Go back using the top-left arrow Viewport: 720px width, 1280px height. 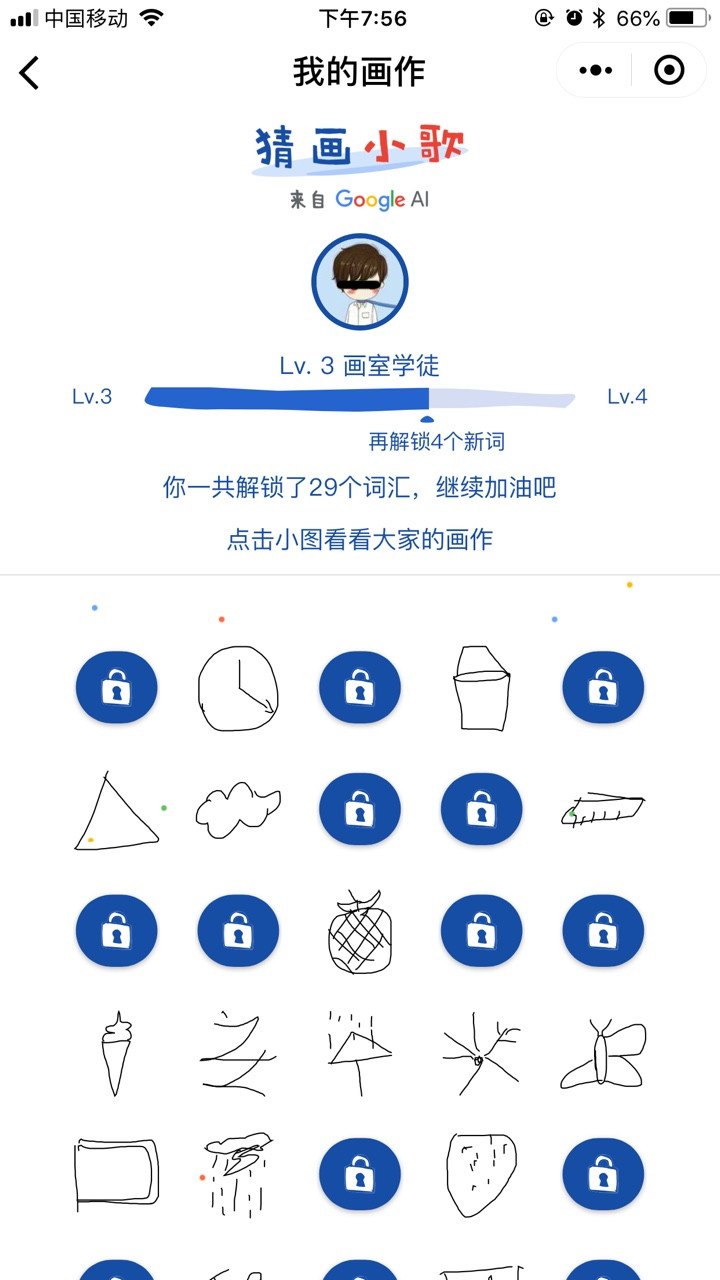pos(29,72)
